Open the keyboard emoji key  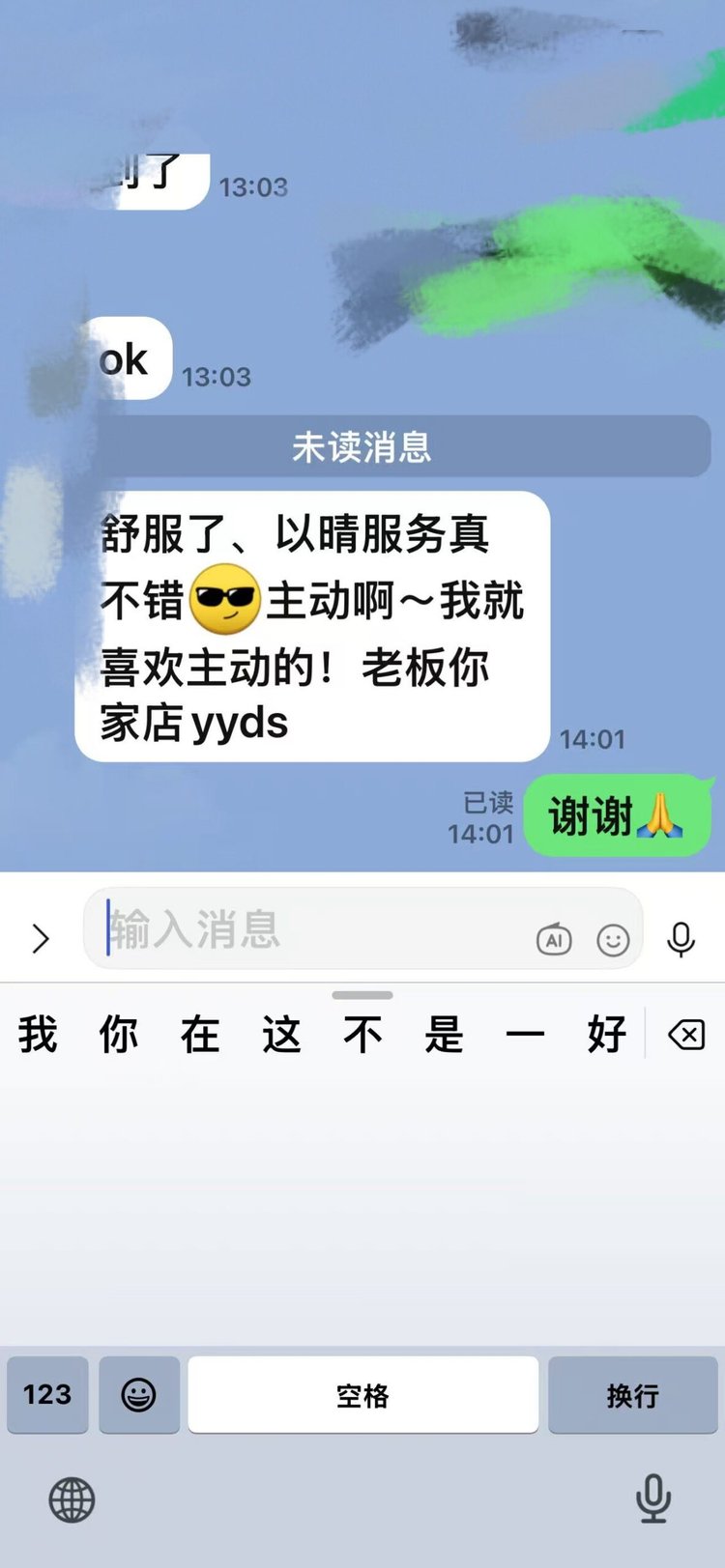click(x=139, y=1394)
